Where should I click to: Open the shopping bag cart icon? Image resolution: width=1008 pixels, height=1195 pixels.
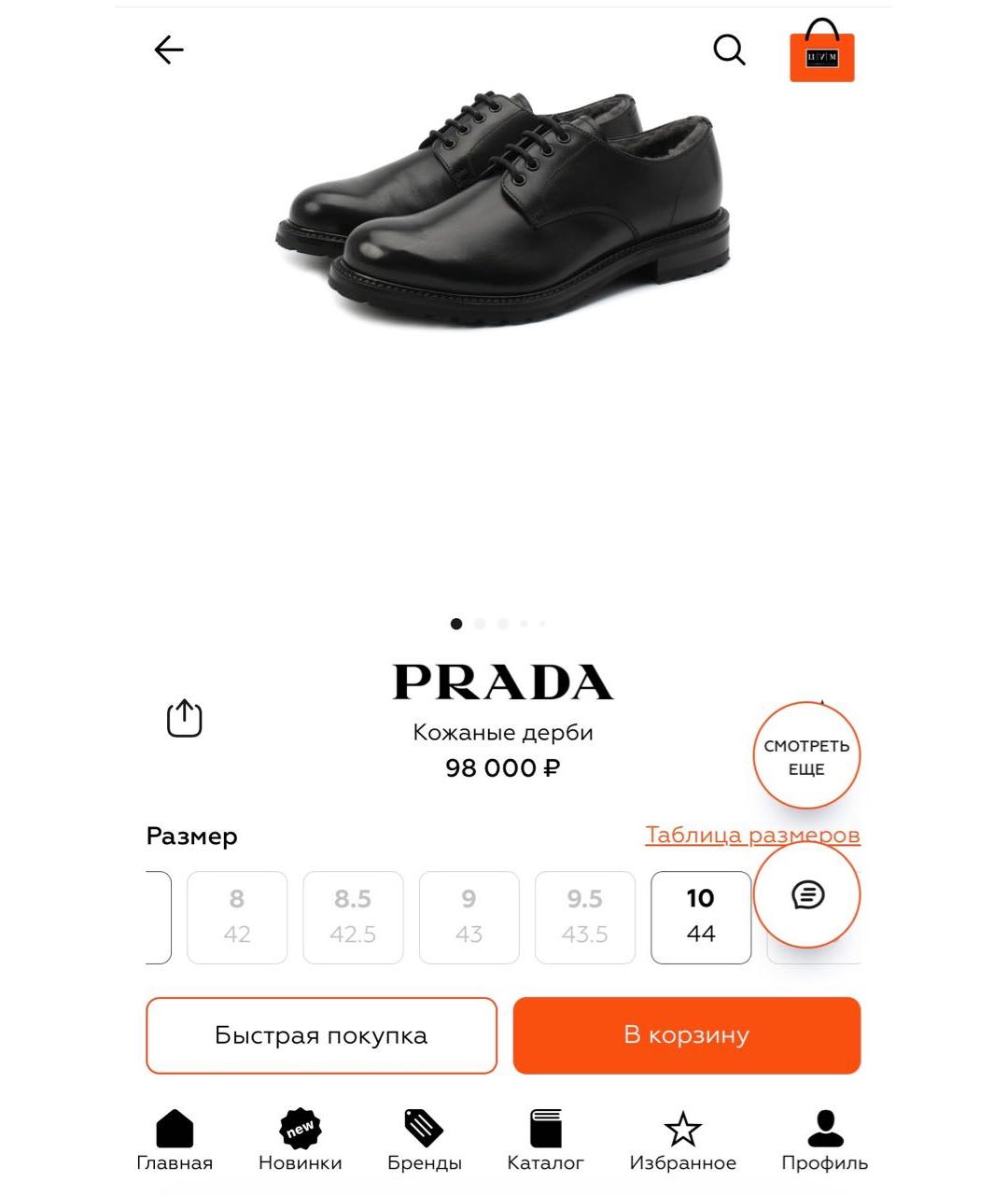(x=820, y=54)
